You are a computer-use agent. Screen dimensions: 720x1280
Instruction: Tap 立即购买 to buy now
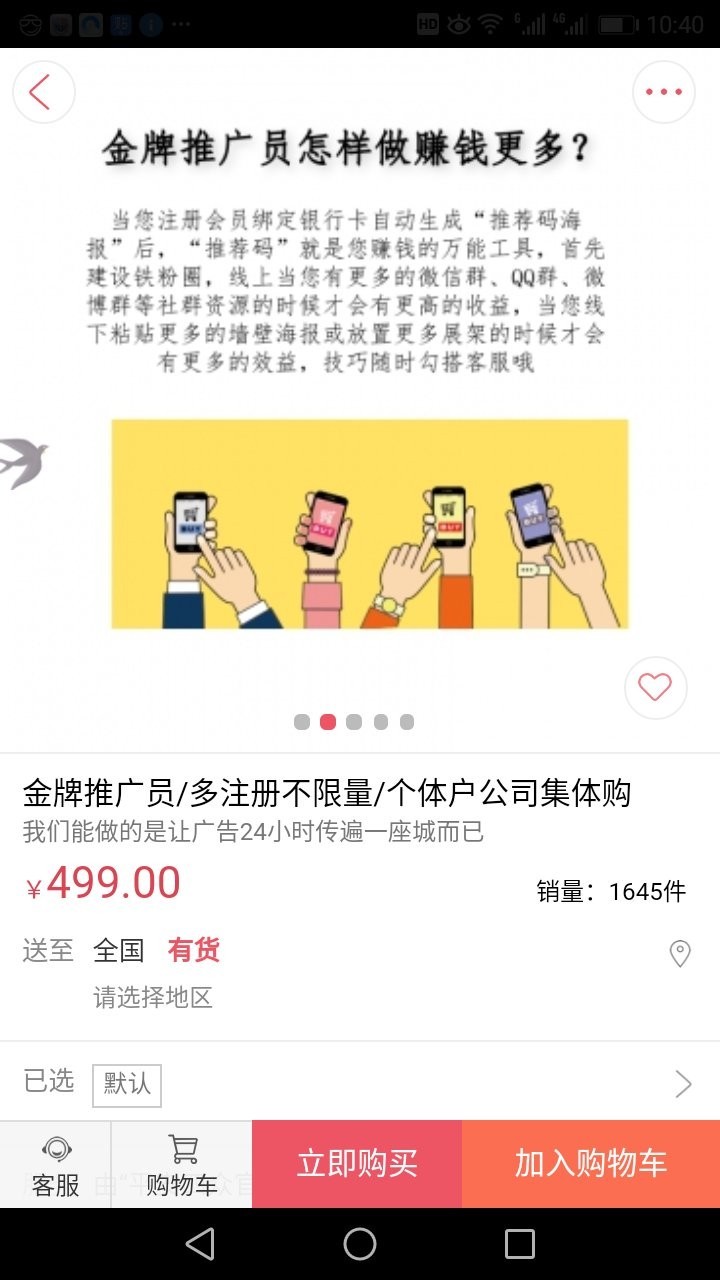tap(357, 1164)
